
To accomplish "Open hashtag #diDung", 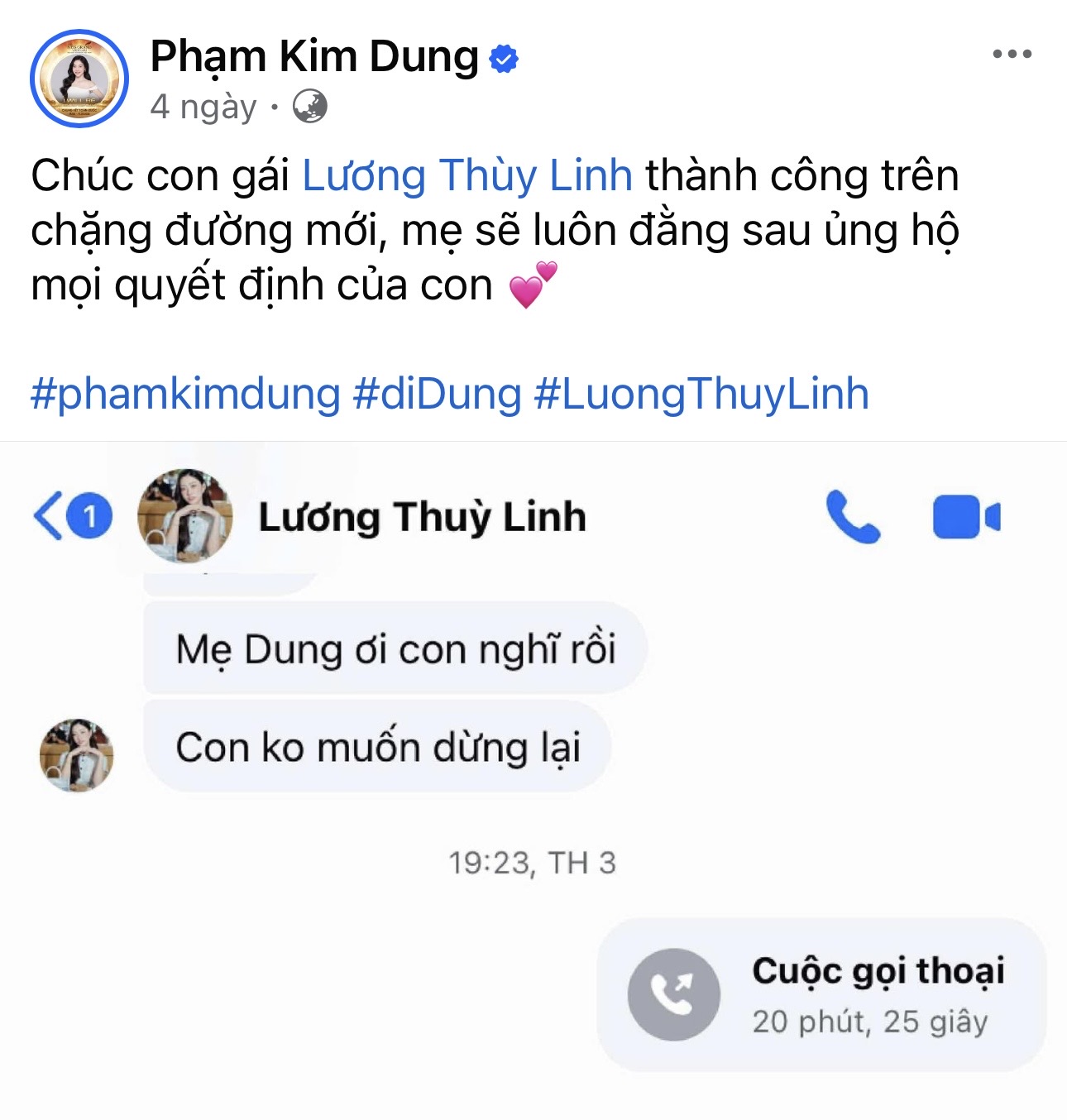I will (437, 394).
